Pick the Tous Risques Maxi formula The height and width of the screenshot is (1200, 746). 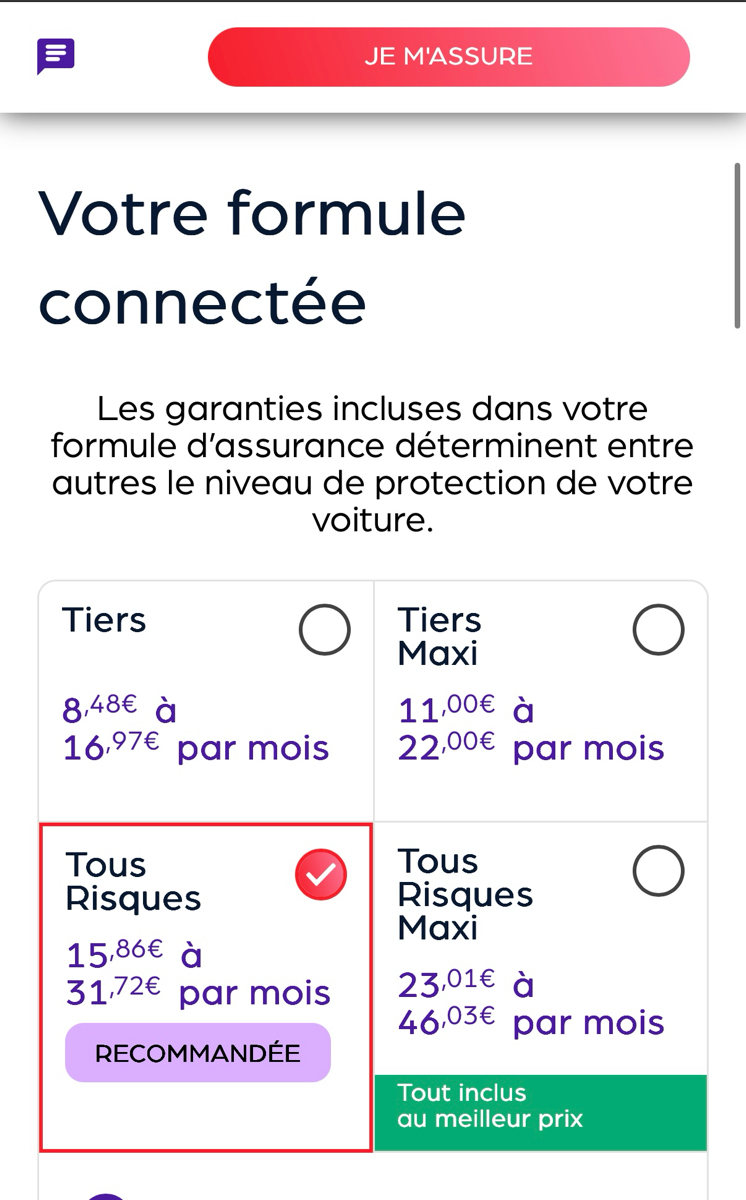click(659, 871)
